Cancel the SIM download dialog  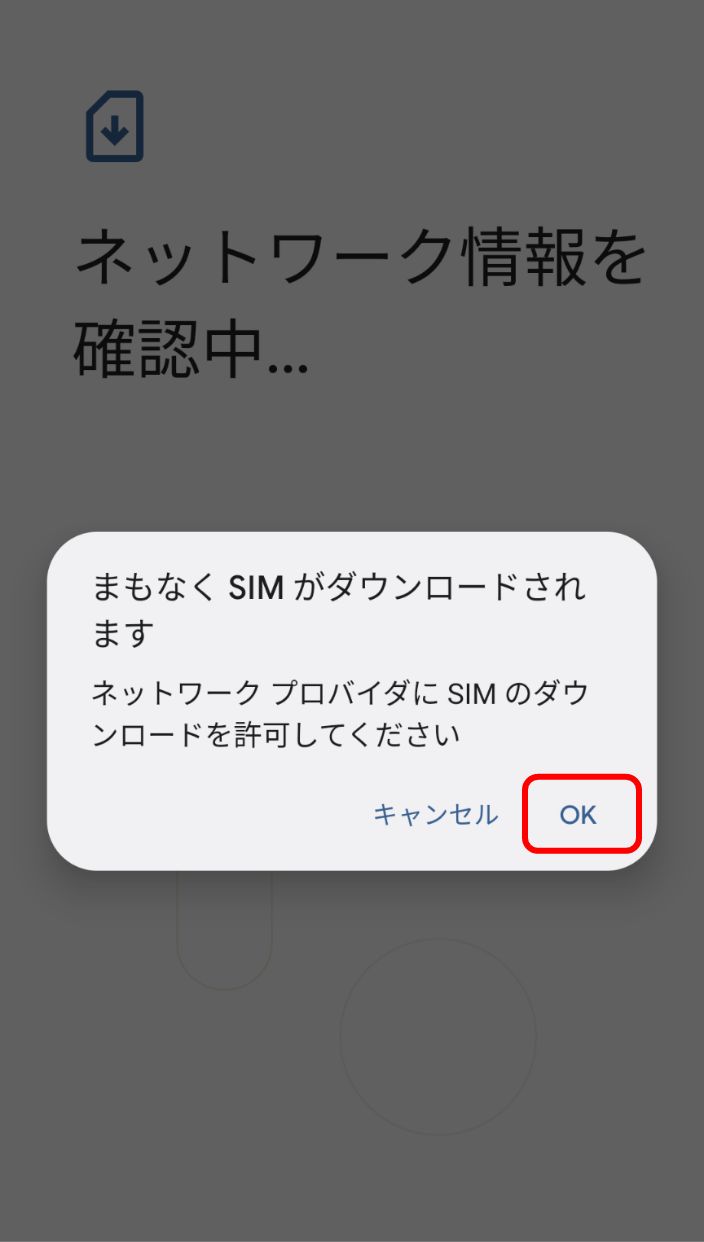click(435, 814)
